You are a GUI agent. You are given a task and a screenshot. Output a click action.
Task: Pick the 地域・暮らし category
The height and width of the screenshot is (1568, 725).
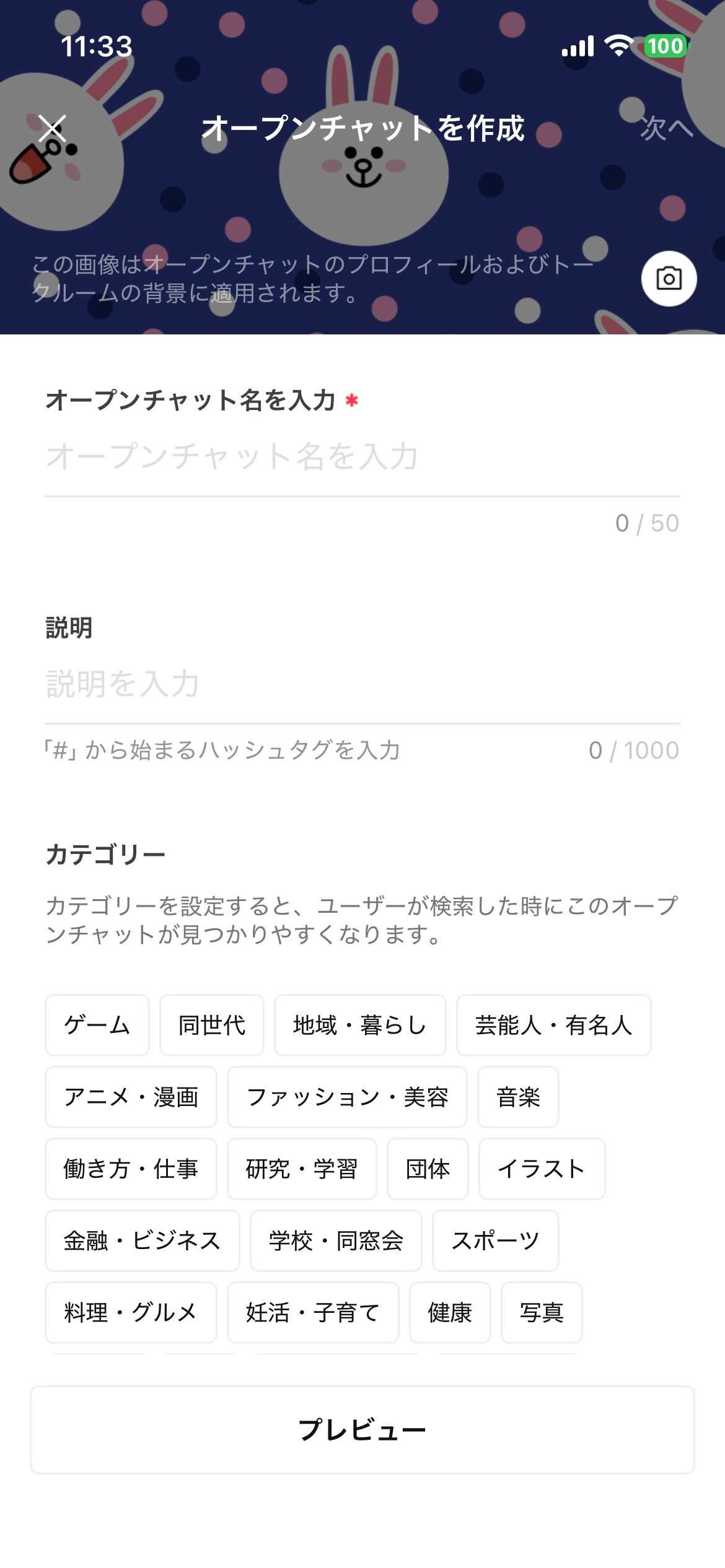360,1026
